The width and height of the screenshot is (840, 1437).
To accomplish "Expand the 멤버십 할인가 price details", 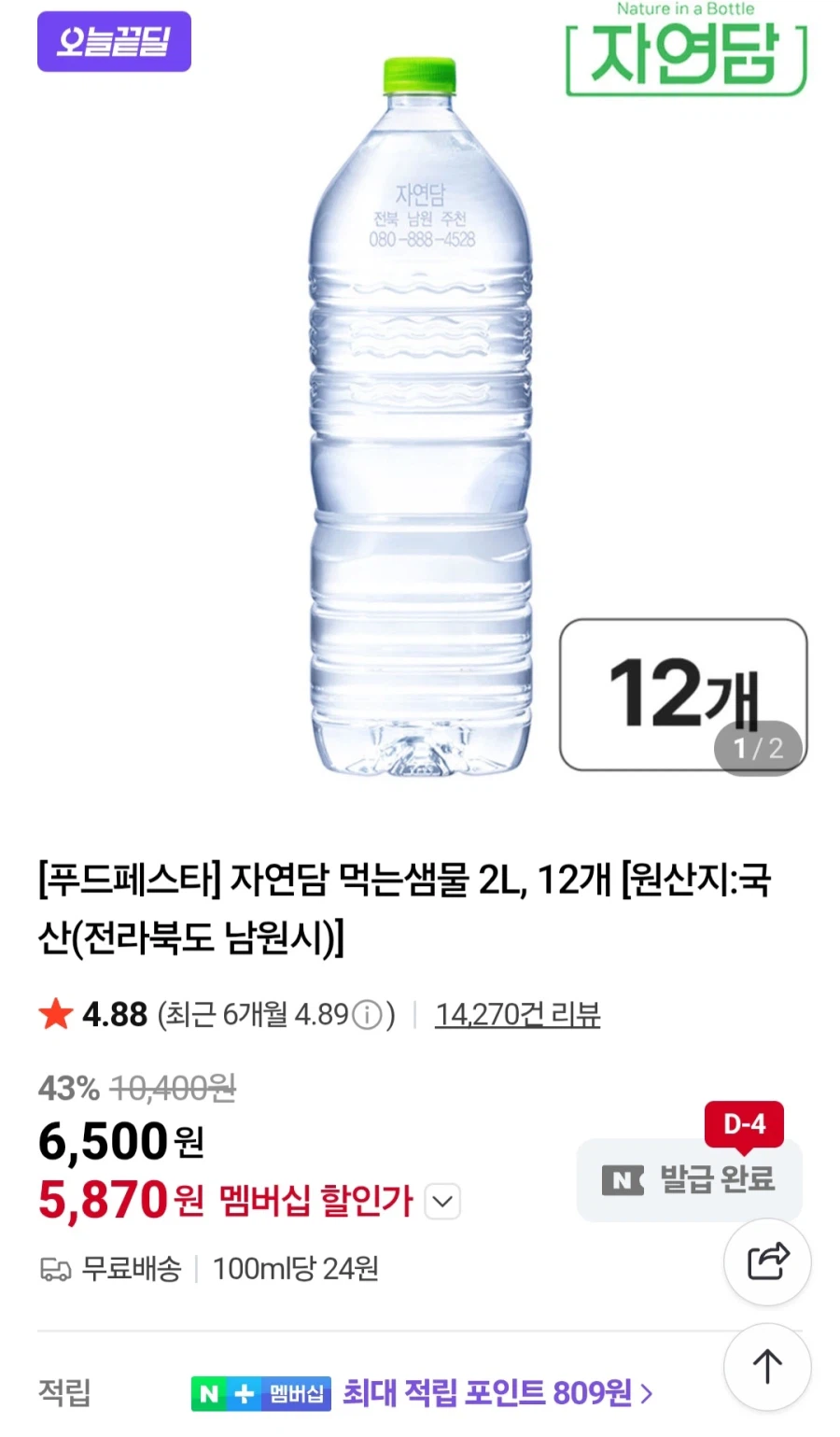I will (x=441, y=1203).
